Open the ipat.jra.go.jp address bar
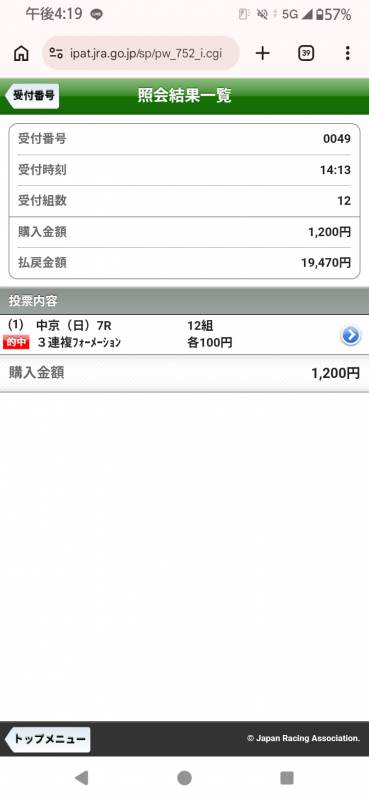 pyautogui.click(x=141, y=53)
